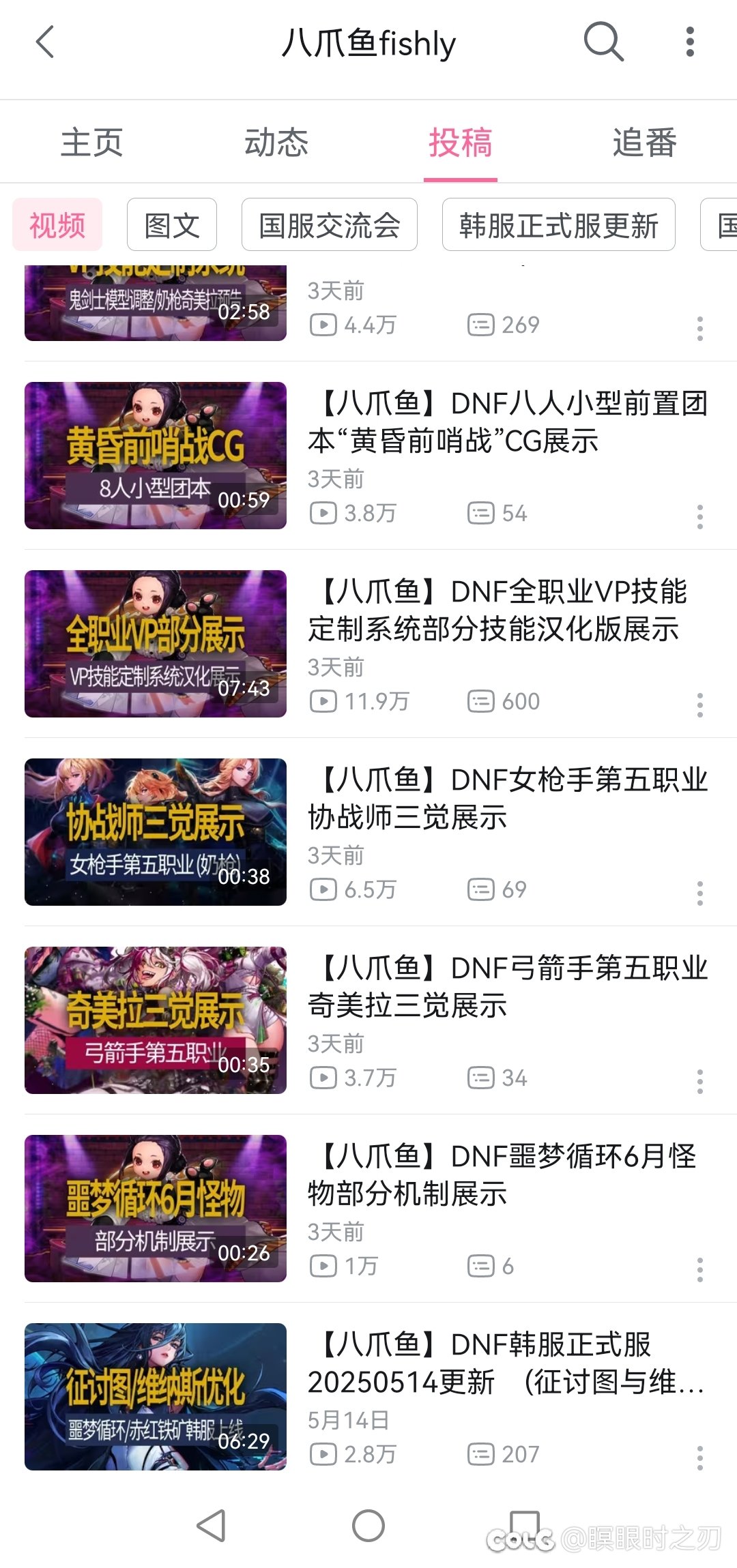This screenshot has width=737, height=1568.
Task: Open search on this uploader's page
Action: pyautogui.click(x=604, y=42)
